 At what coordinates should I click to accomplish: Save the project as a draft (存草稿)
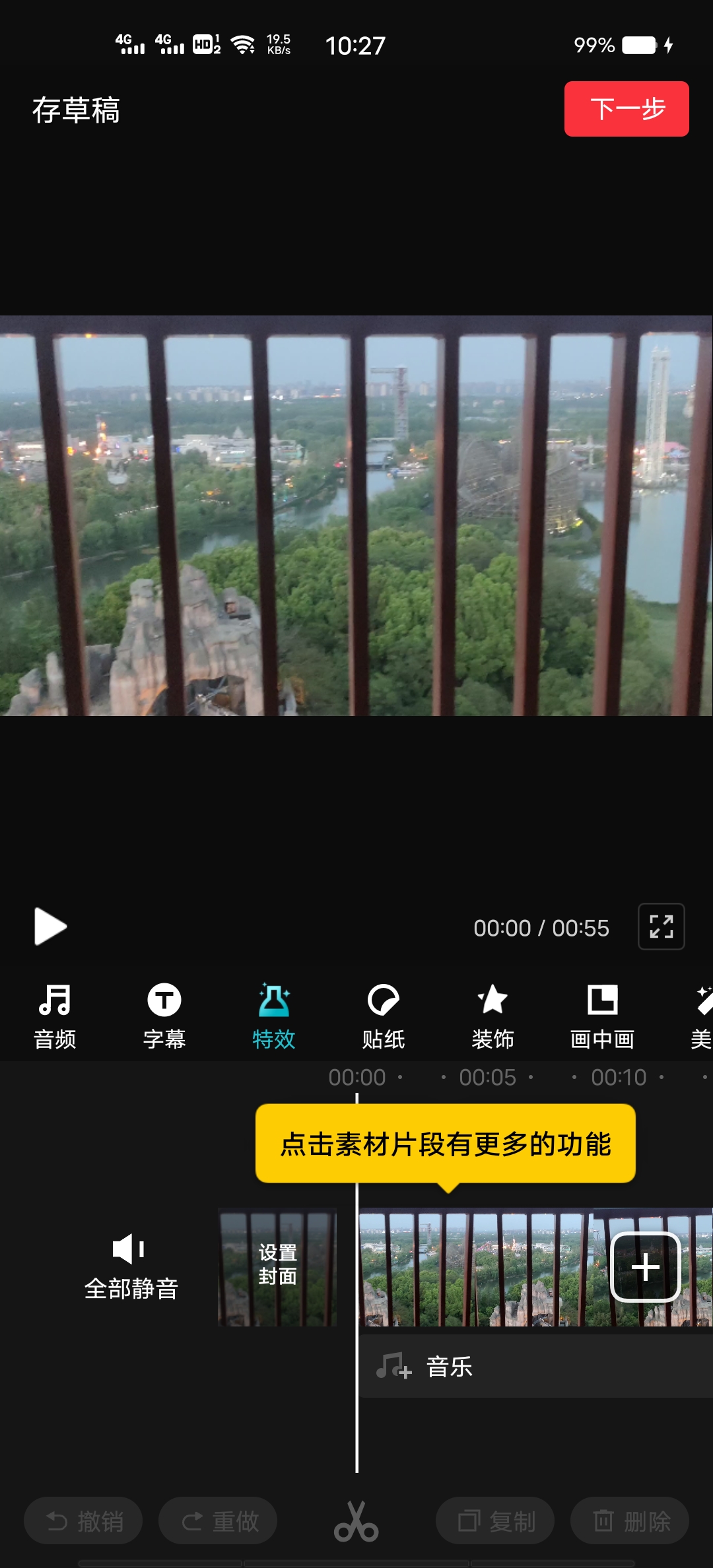(76, 110)
